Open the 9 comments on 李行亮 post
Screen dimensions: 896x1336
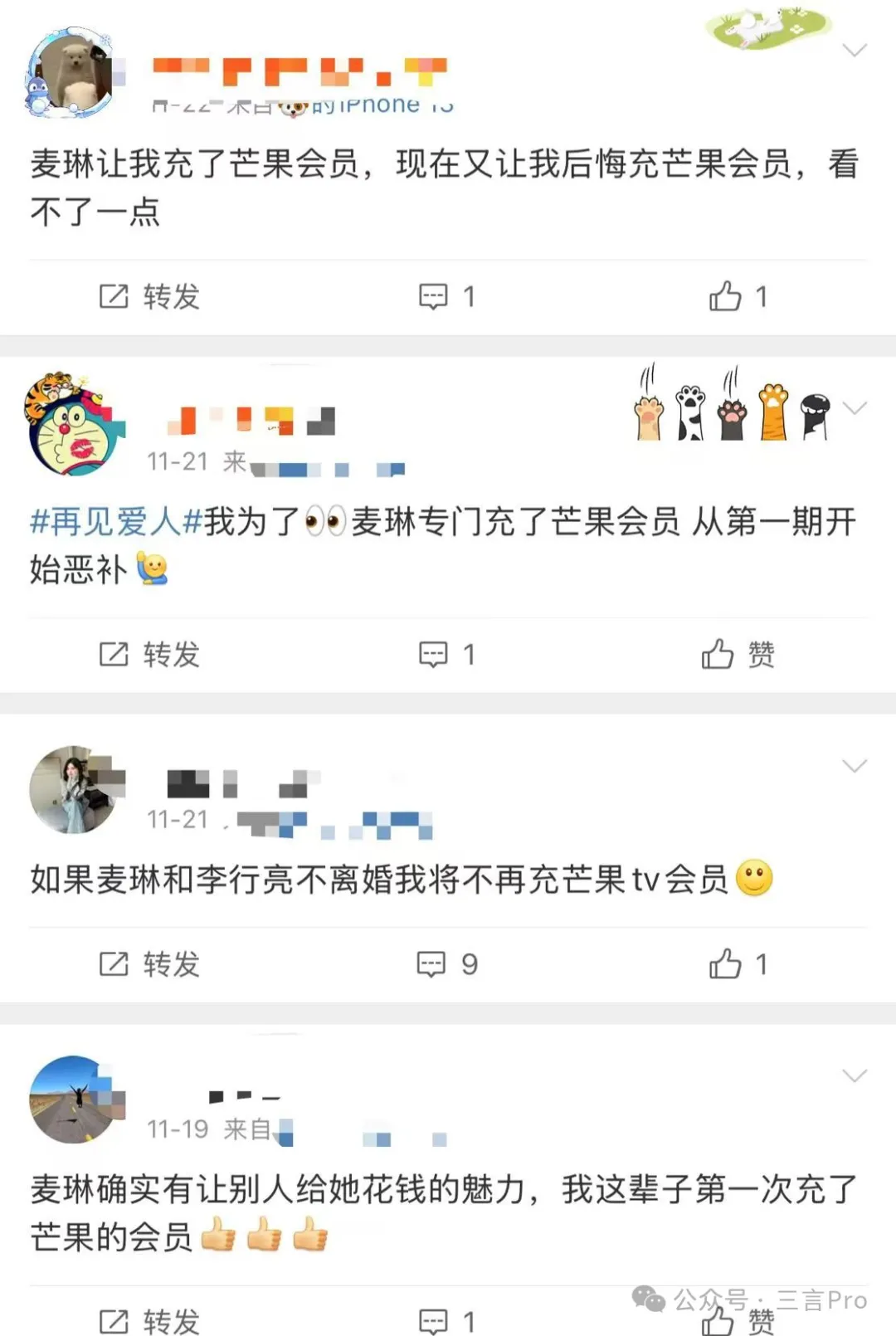point(446,964)
